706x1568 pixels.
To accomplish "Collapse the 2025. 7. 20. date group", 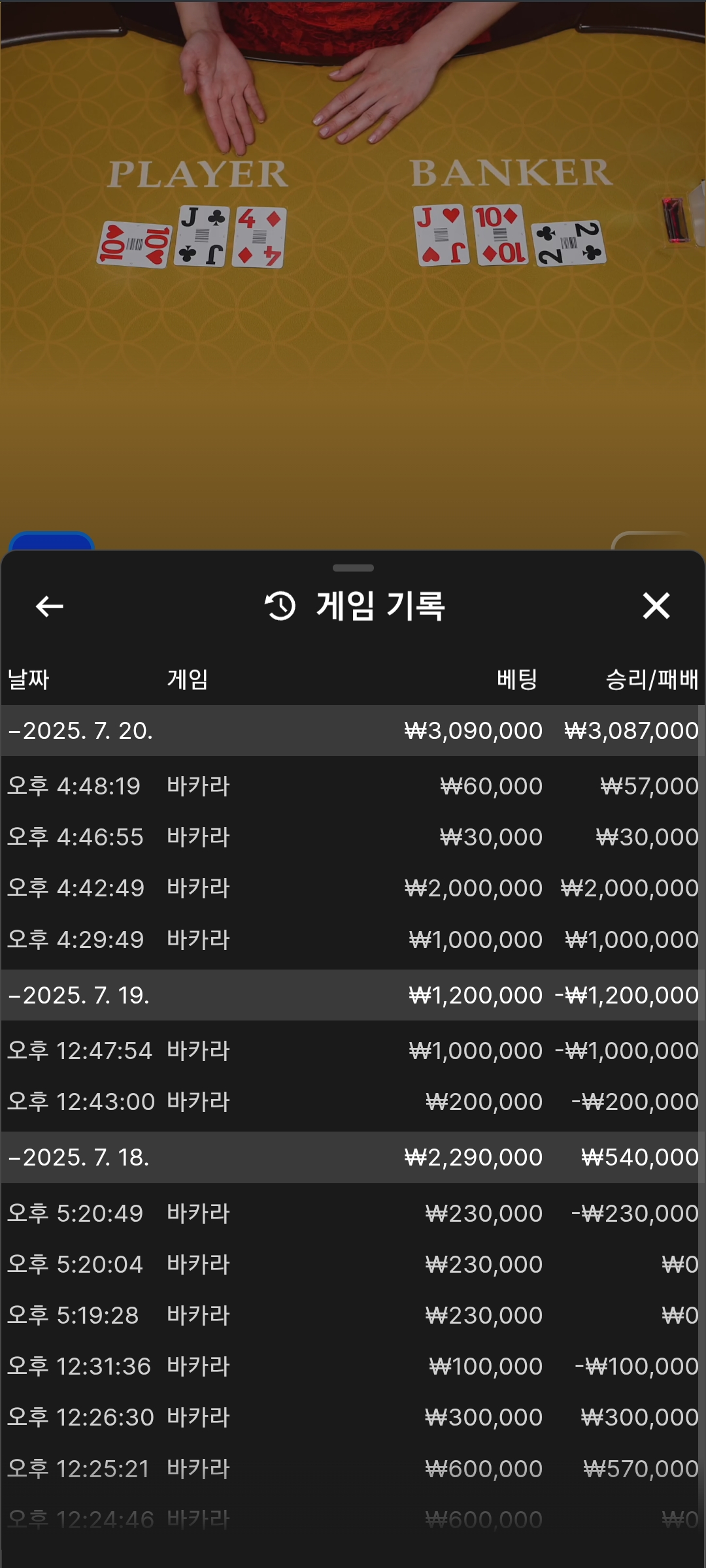I will pyautogui.click(x=80, y=730).
